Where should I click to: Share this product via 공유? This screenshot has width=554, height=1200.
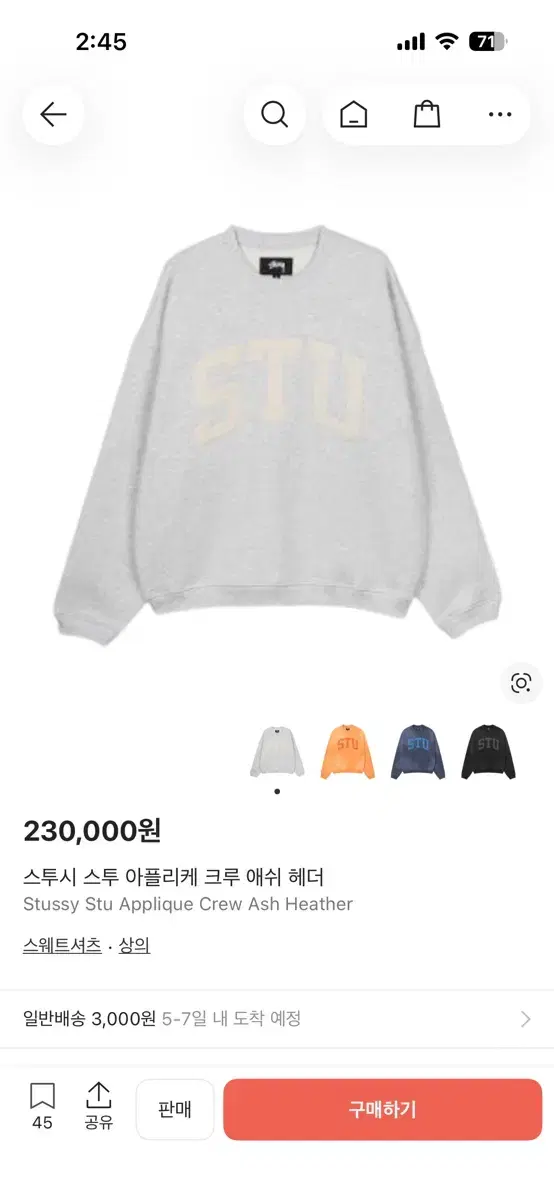98,1107
